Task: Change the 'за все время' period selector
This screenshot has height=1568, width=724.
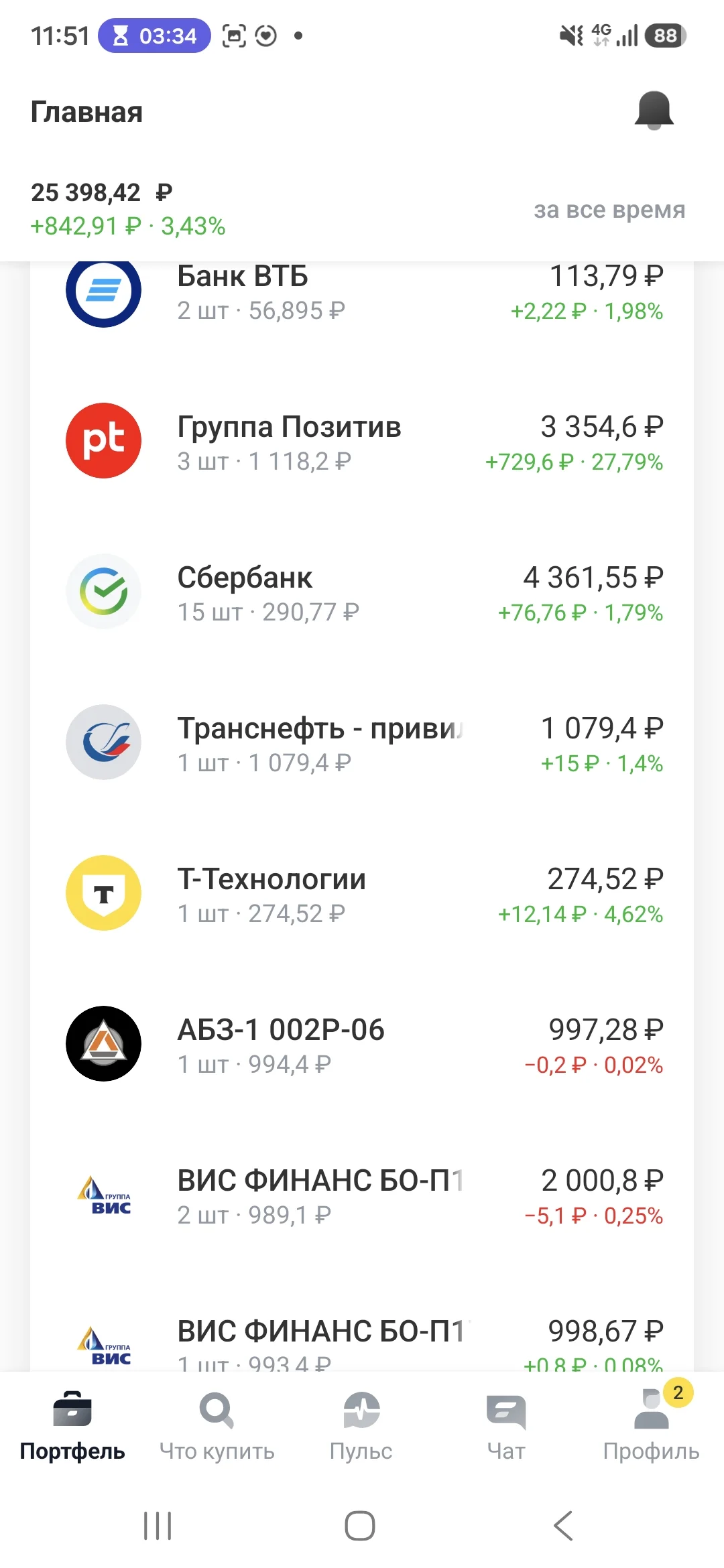Action: pyautogui.click(x=609, y=210)
